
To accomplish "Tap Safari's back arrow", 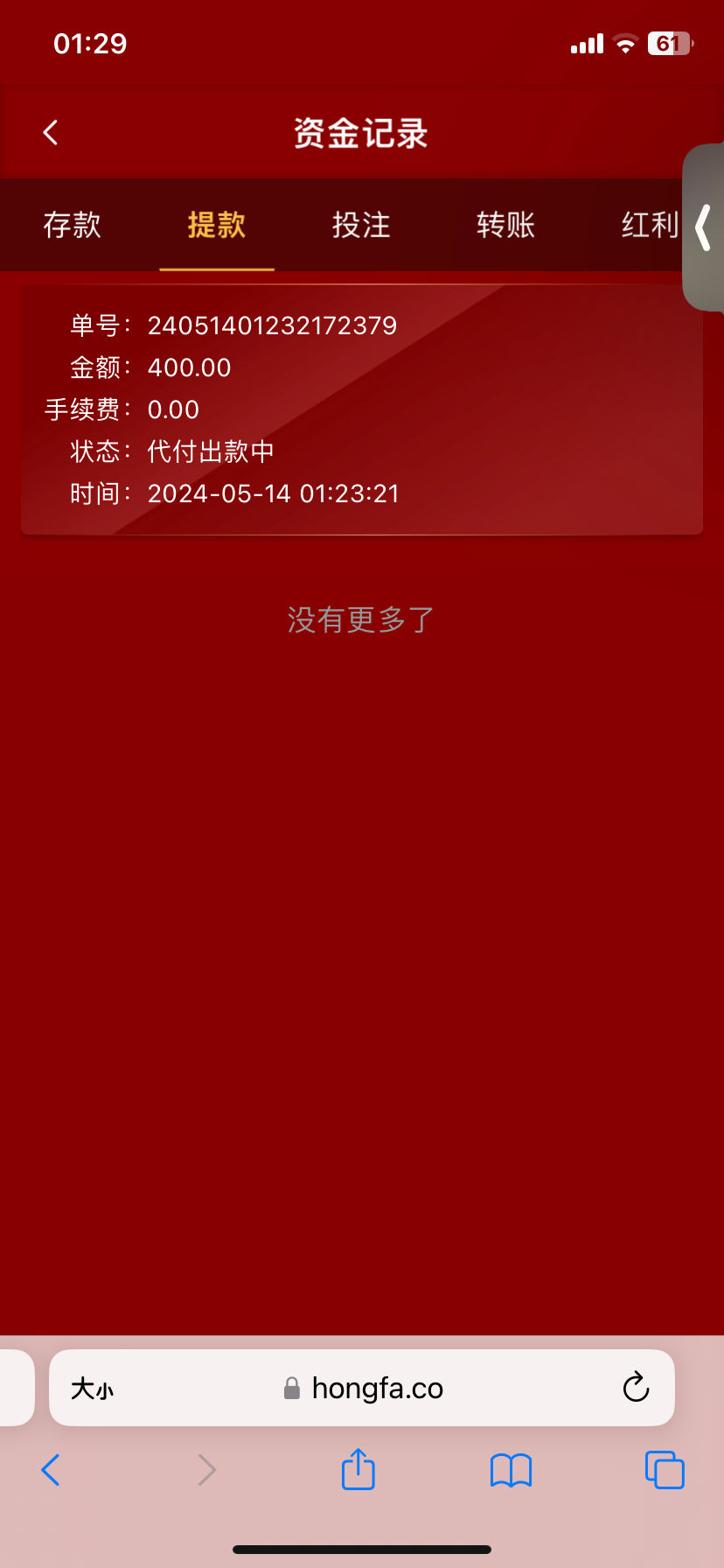I will (51, 1470).
